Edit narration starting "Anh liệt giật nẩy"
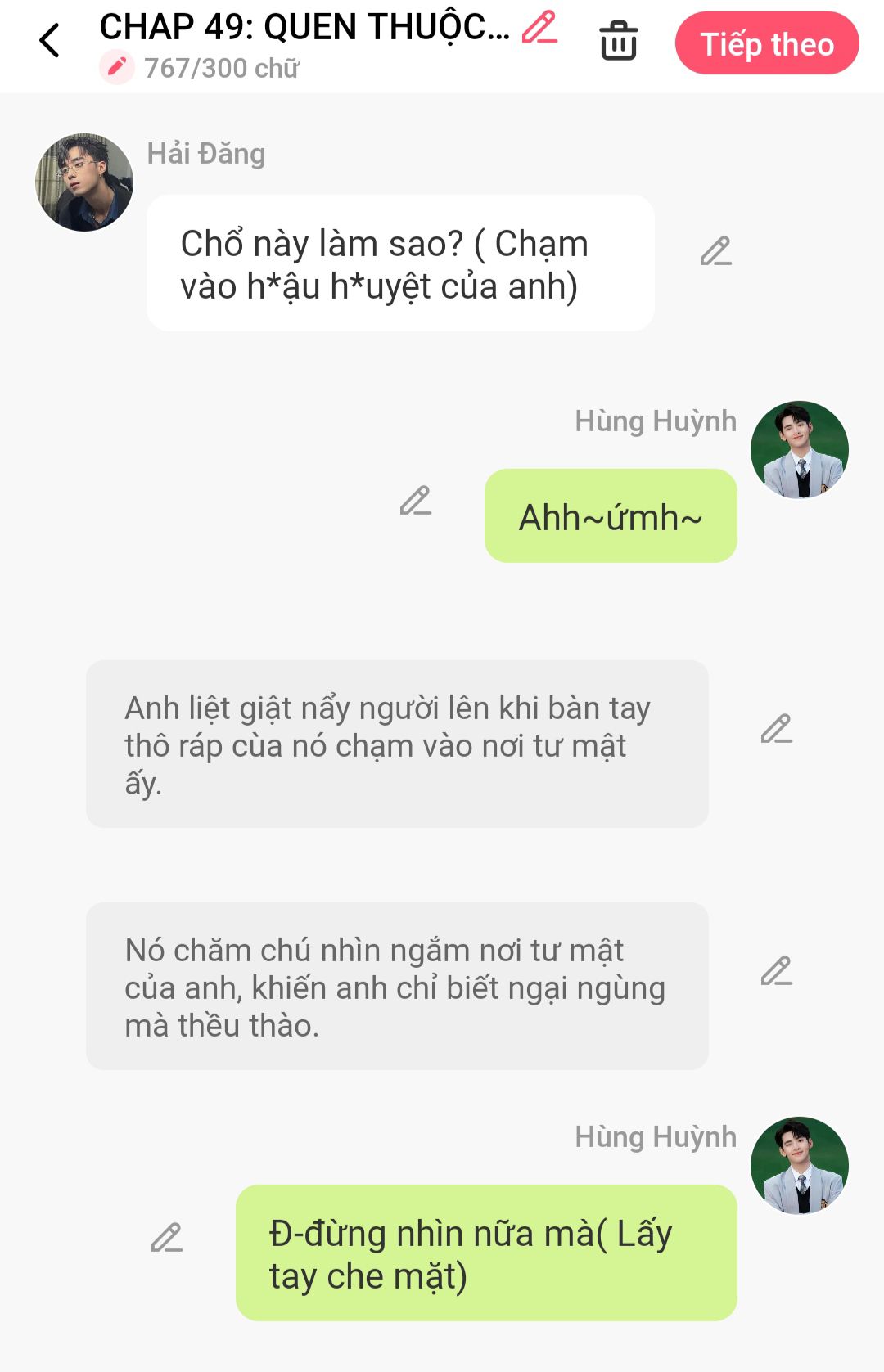 tap(776, 729)
